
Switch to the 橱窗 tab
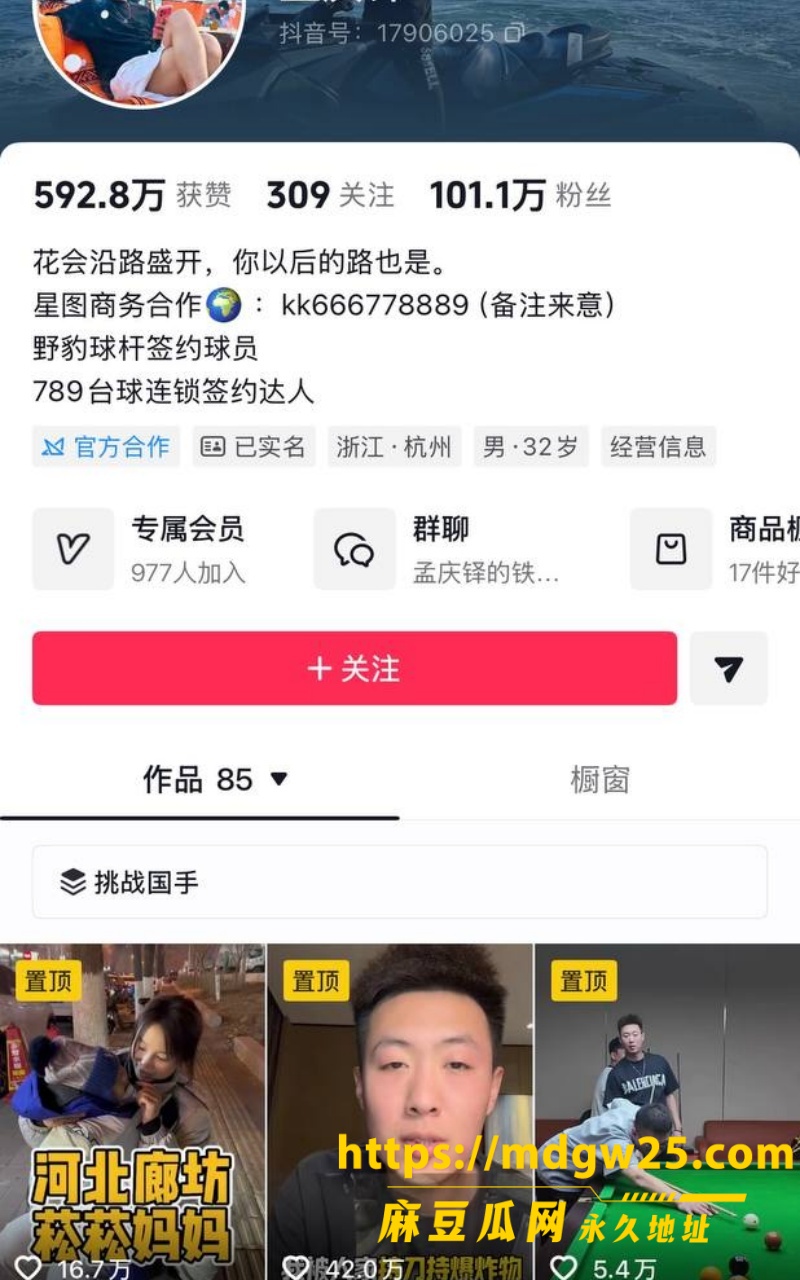click(x=600, y=779)
